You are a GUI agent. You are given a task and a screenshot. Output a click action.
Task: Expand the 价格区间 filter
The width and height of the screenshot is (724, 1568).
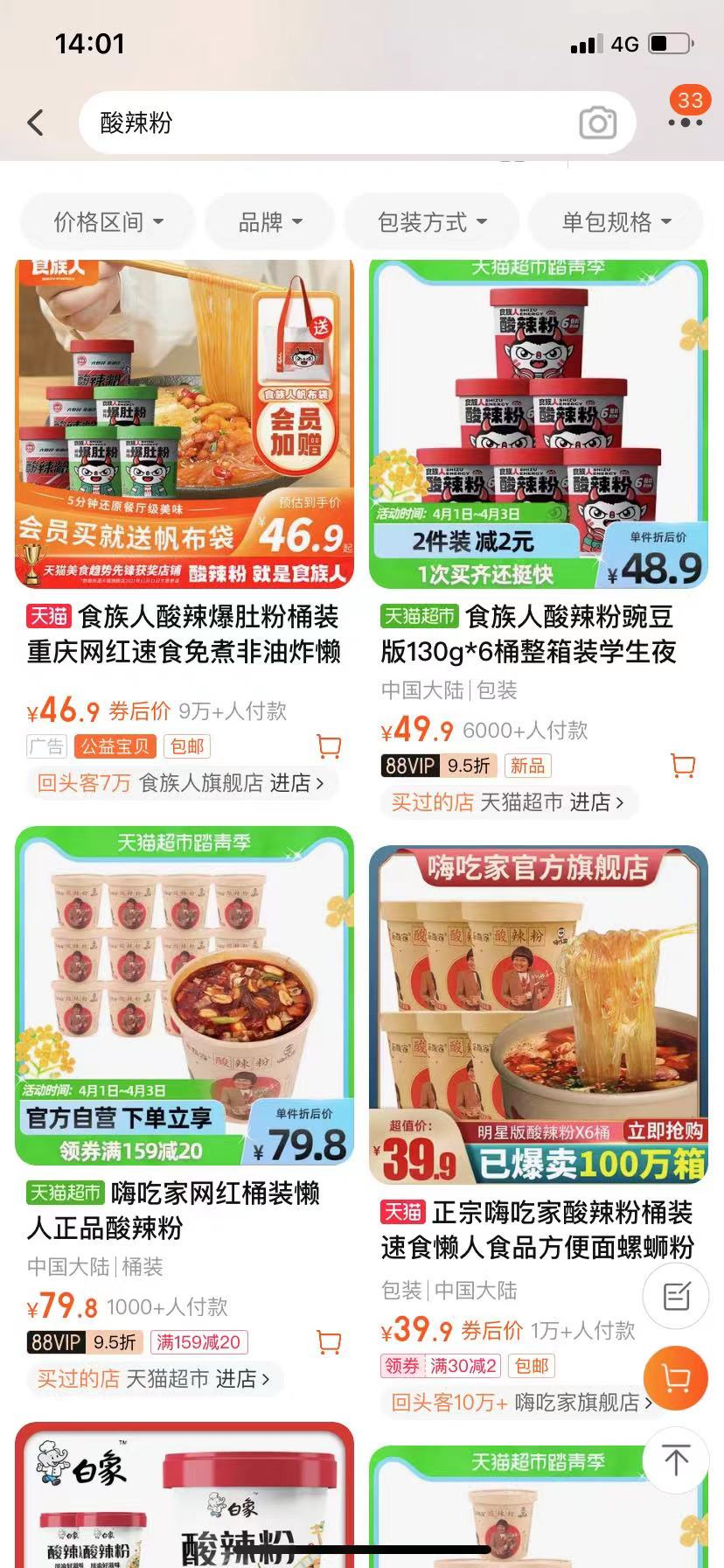point(108,222)
